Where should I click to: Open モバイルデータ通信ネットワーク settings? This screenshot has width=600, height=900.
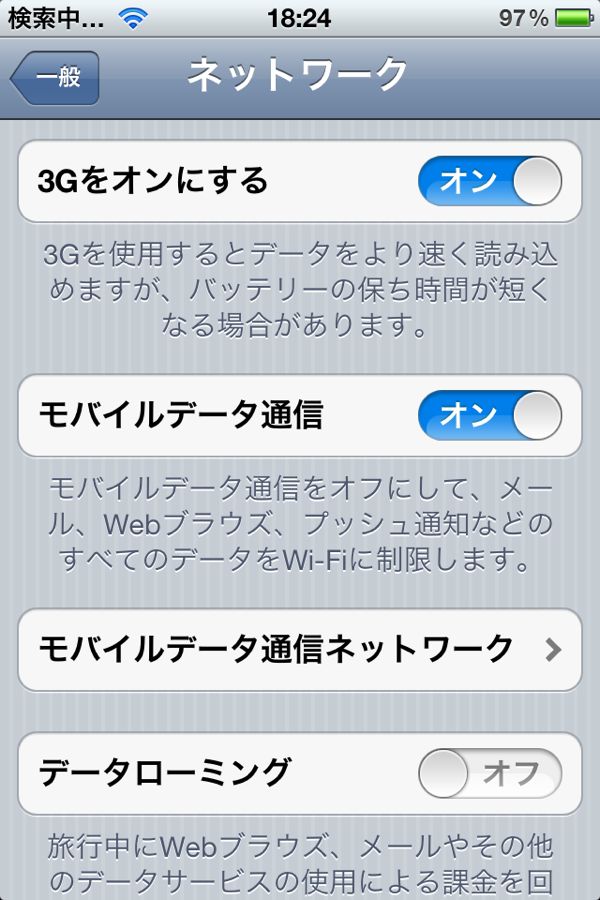tap(300, 649)
